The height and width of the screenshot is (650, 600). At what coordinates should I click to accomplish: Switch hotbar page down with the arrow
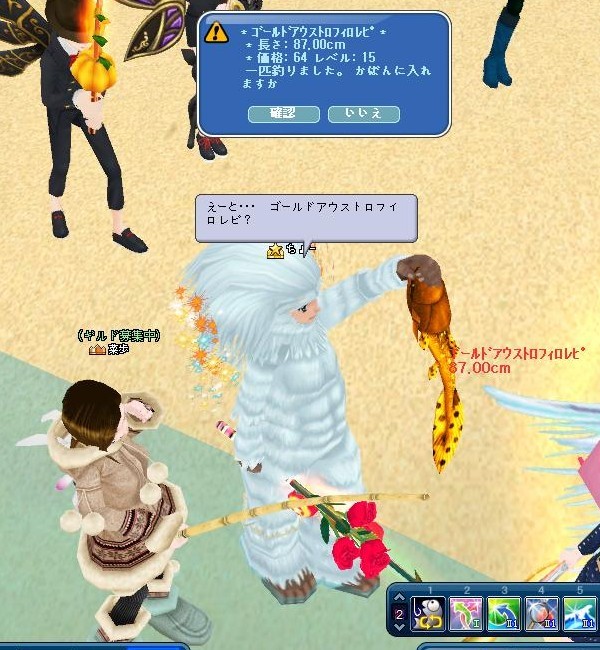point(399,627)
